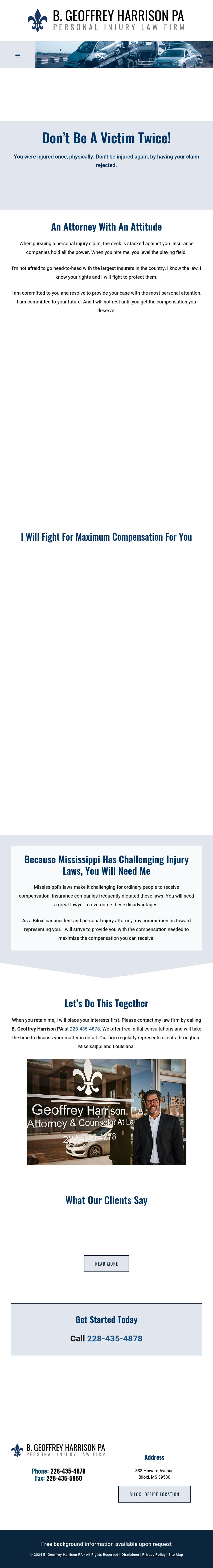Tap B. Geoffrey Harrison PA copyright link
This screenshot has width=213, height=1568.
[x=63, y=1554]
